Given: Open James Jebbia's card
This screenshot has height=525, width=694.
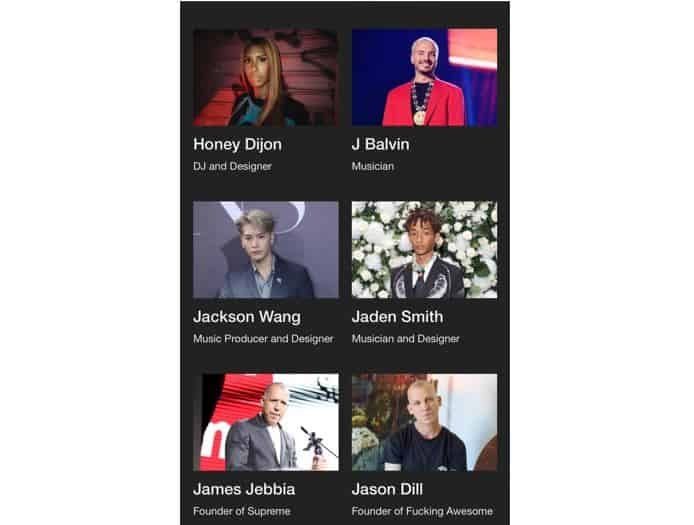Looking at the screenshot, I should pyautogui.click(x=265, y=422).
